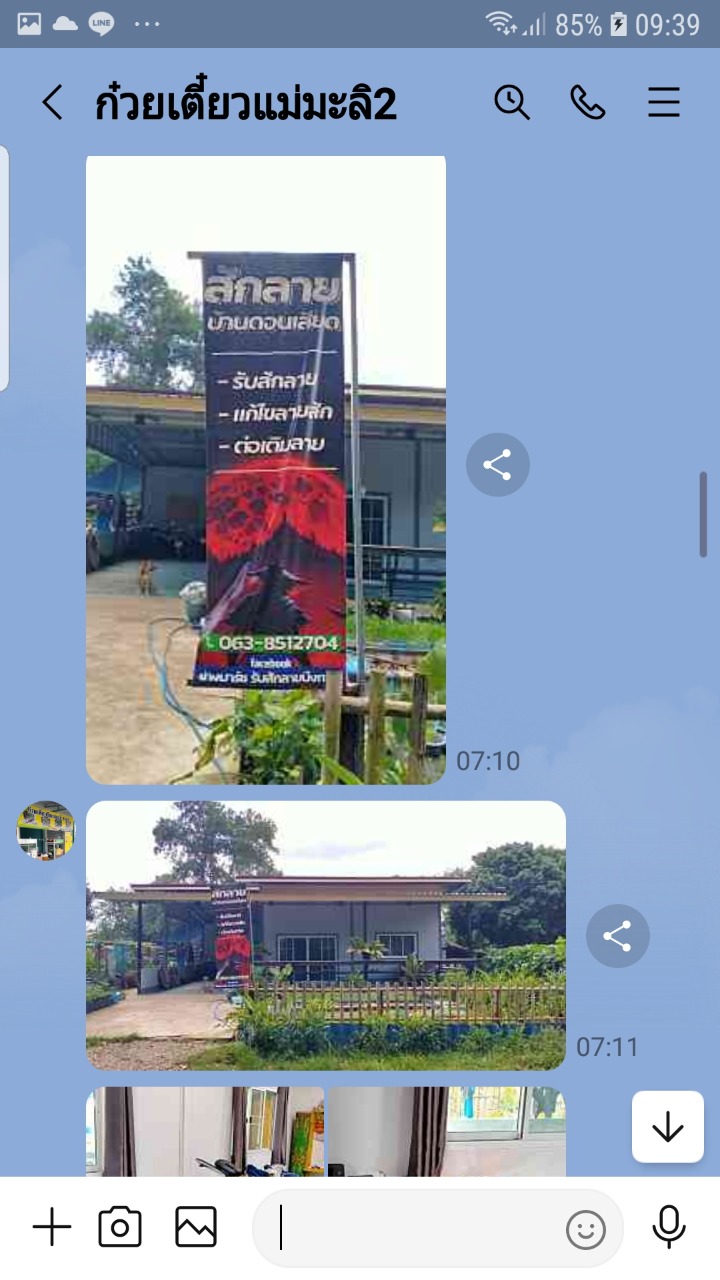Start a voice call
Viewport: 720px width, 1280px height.
(x=588, y=102)
